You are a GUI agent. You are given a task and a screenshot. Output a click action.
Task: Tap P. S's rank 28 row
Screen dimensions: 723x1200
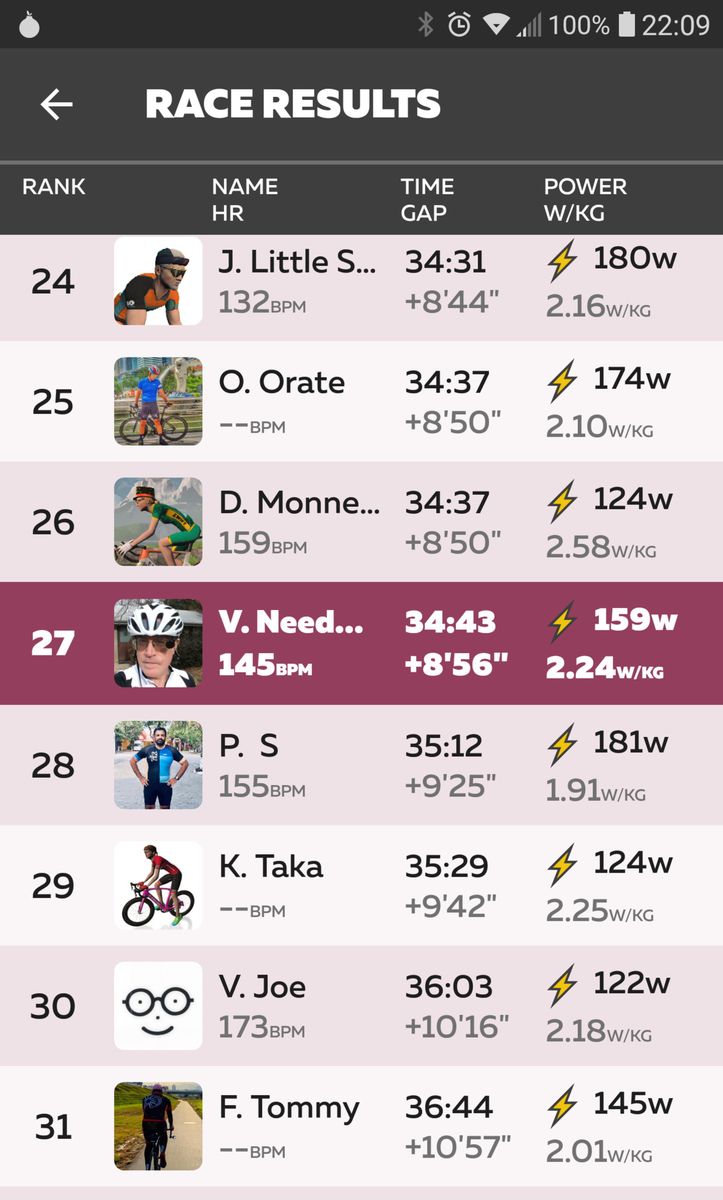point(249,766)
